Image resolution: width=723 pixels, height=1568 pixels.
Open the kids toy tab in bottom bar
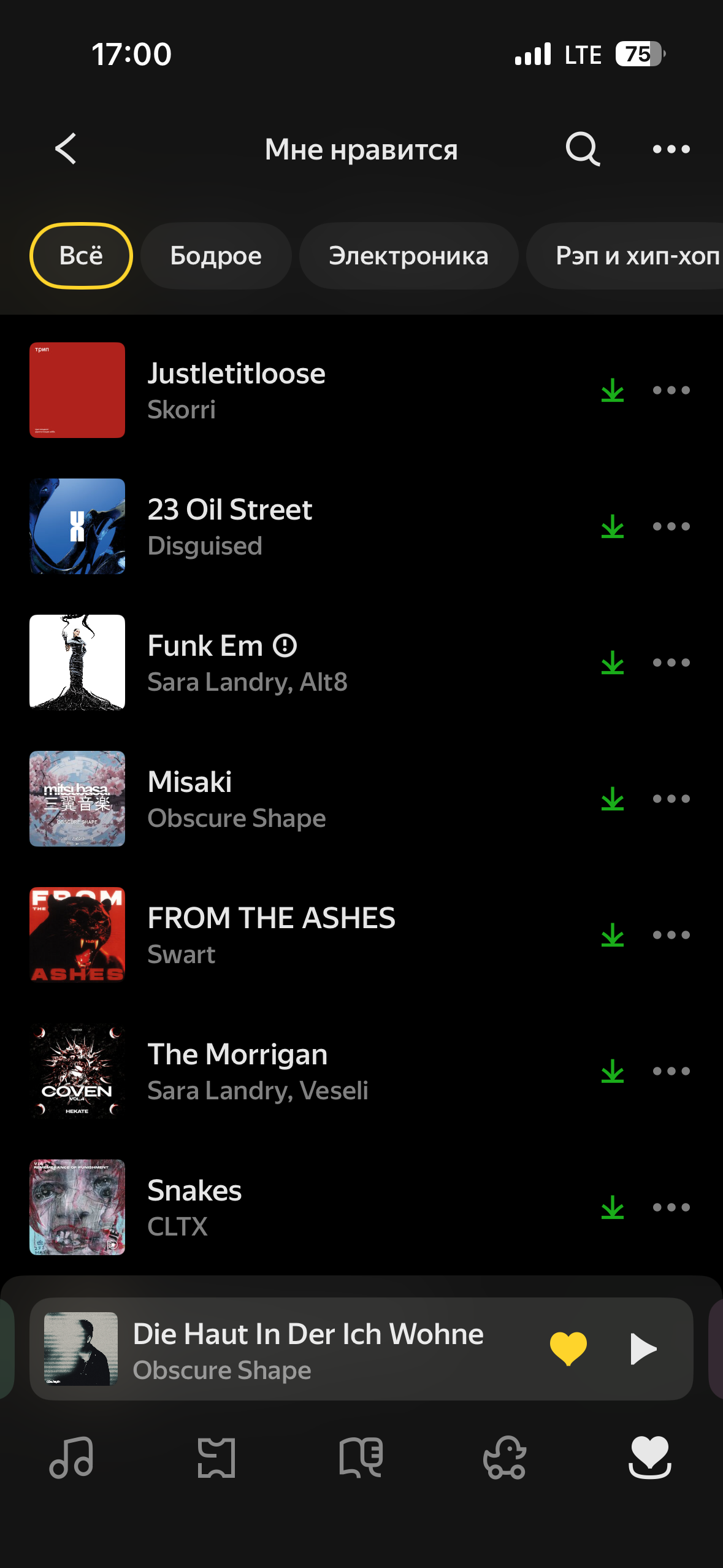coord(505,1458)
